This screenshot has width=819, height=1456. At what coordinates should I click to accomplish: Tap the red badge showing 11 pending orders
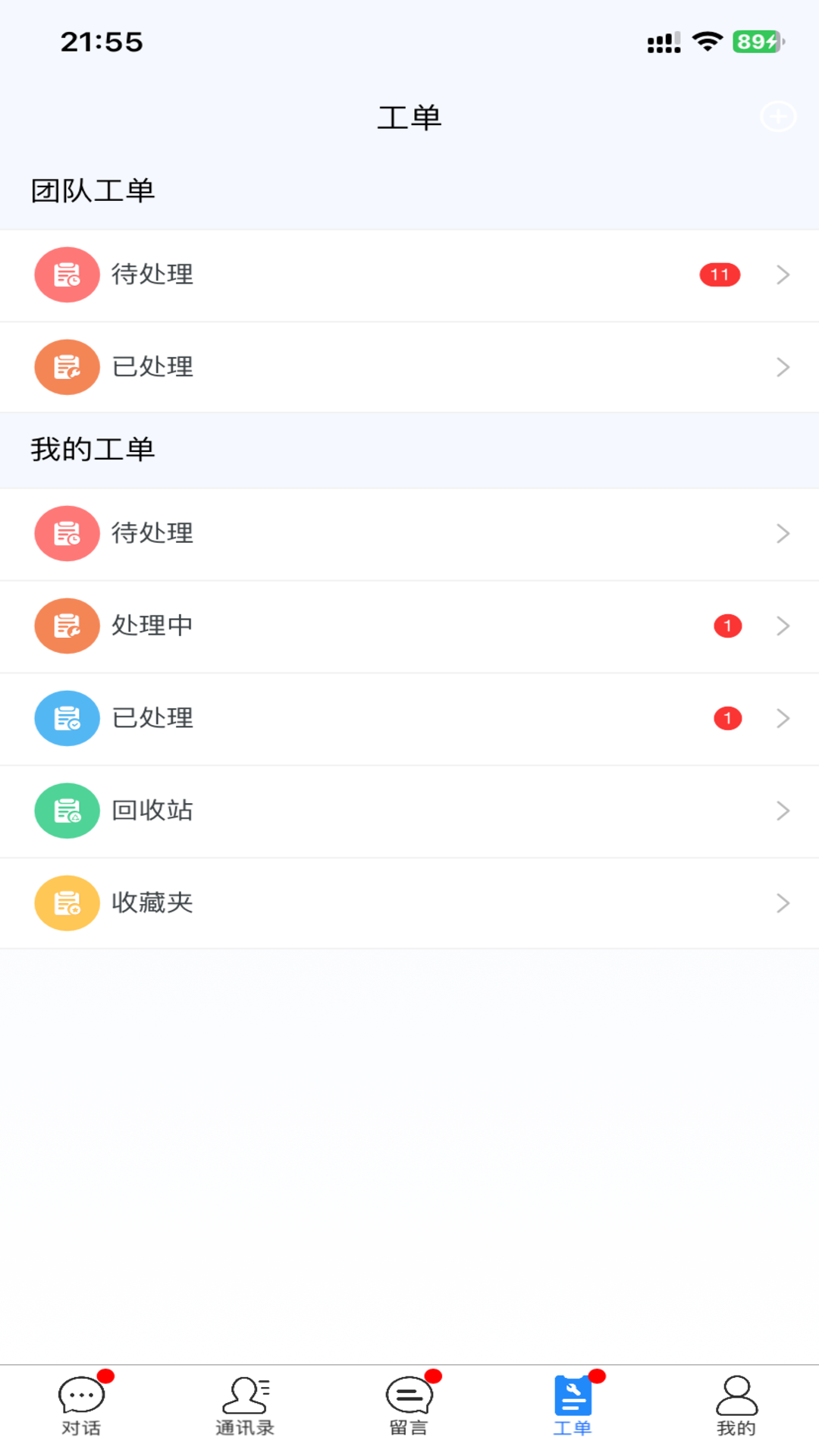click(x=719, y=275)
